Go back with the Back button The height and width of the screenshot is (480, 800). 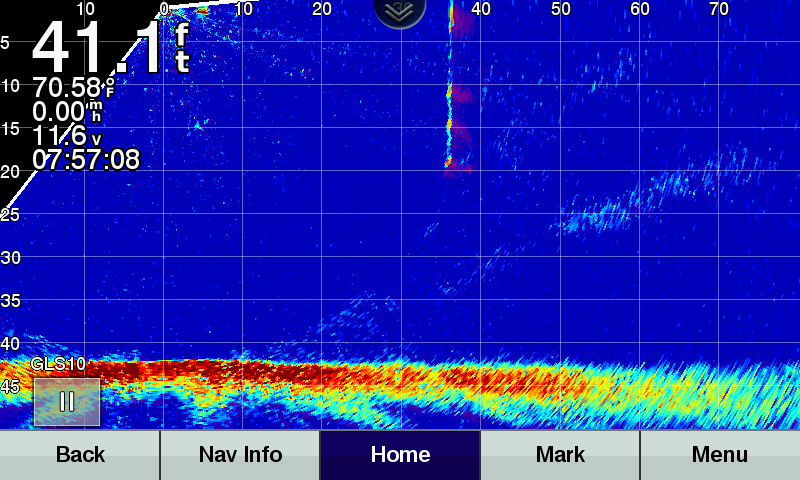pos(80,455)
